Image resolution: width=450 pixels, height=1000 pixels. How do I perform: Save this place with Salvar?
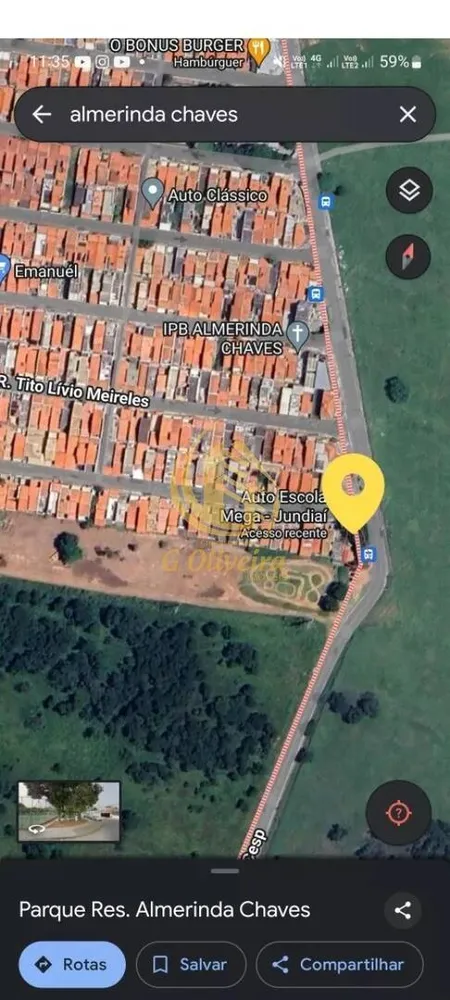tap(191, 964)
